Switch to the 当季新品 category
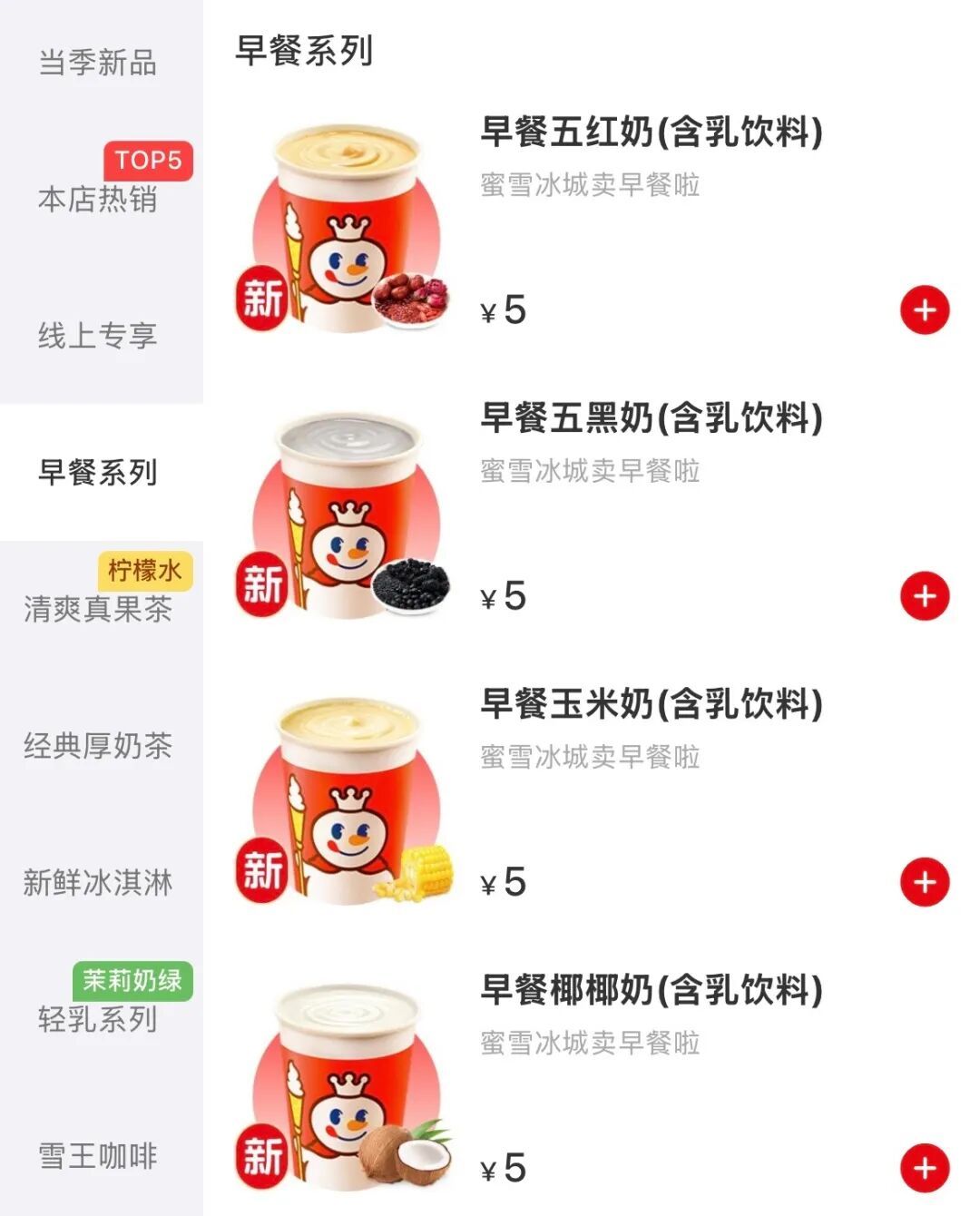The height and width of the screenshot is (1216, 980). click(98, 63)
